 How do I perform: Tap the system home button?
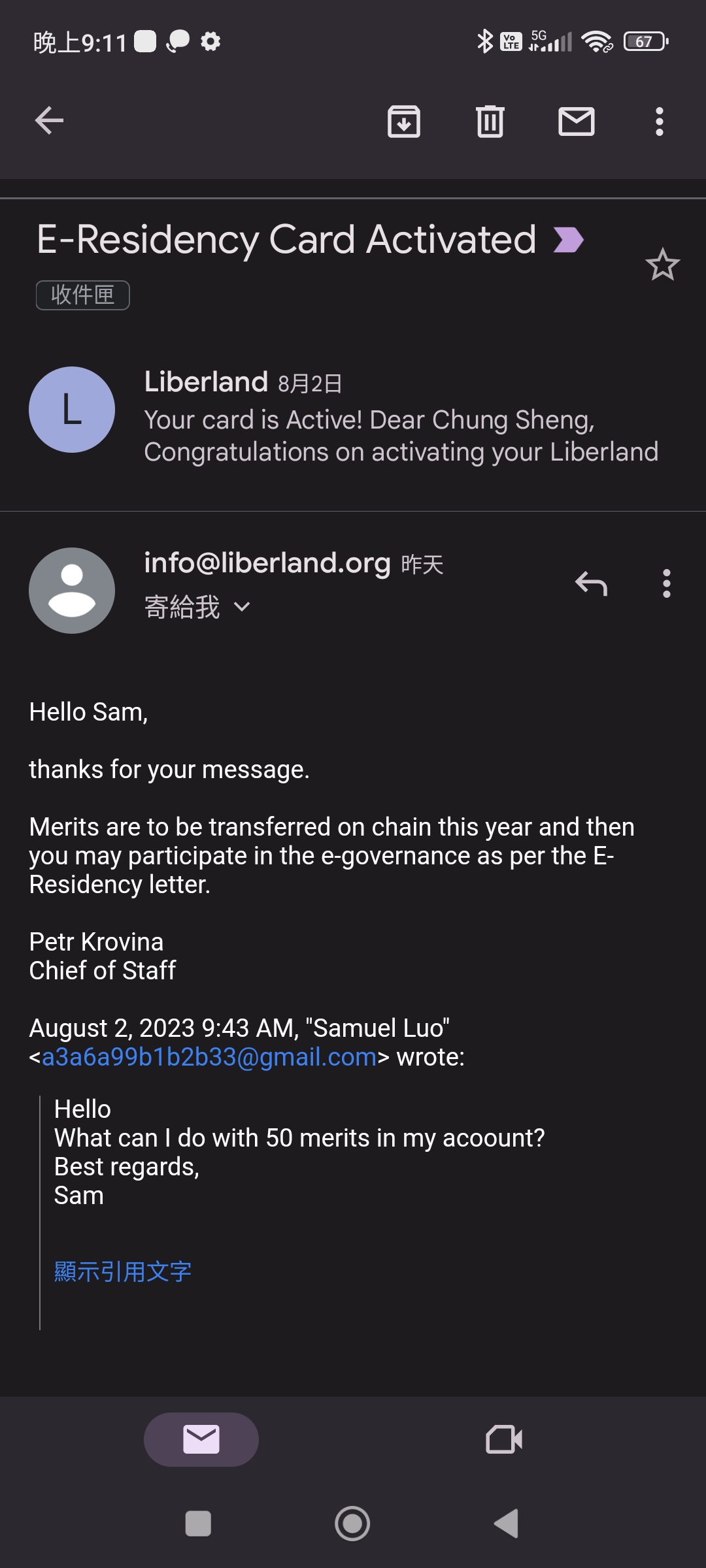coord(352,1524)
